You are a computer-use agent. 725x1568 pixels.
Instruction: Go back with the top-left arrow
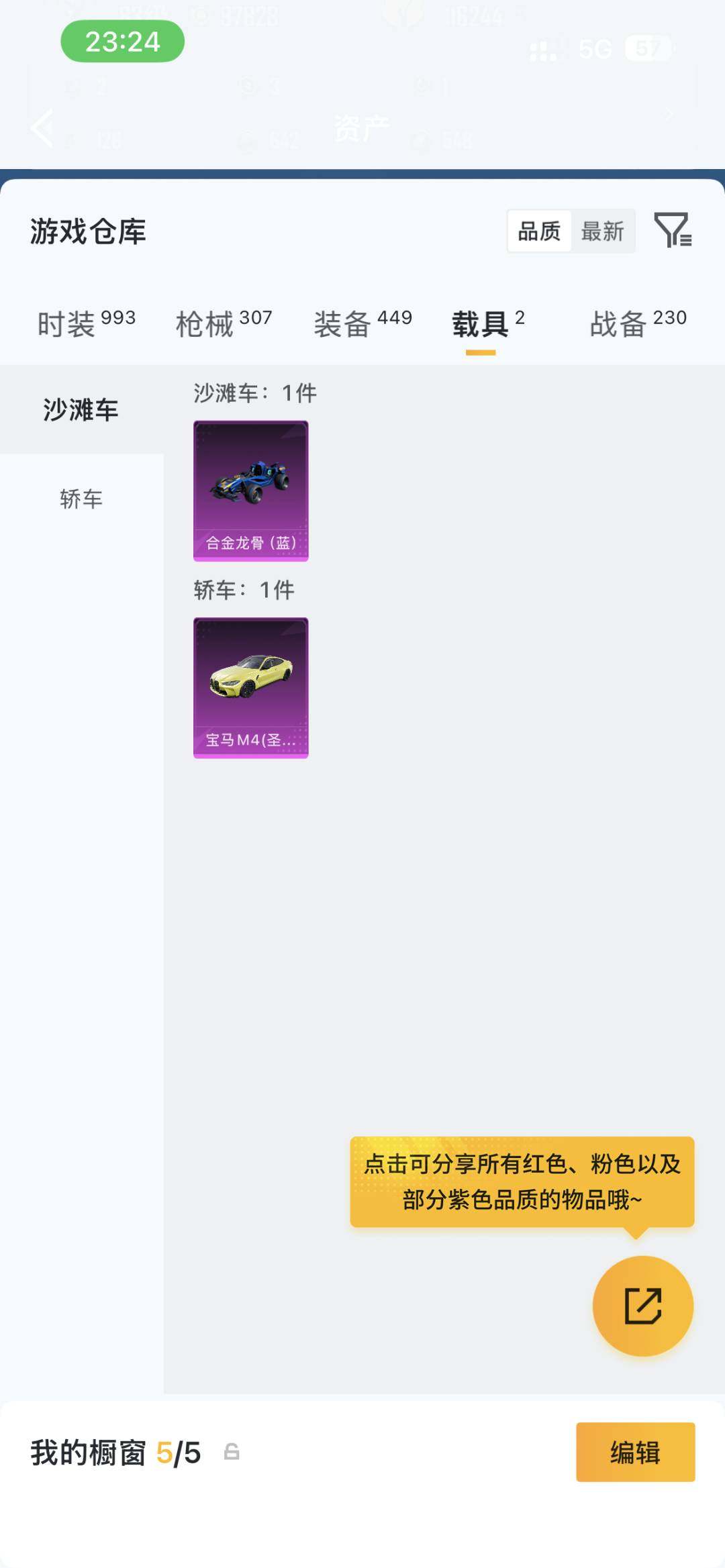pos(42,127)
